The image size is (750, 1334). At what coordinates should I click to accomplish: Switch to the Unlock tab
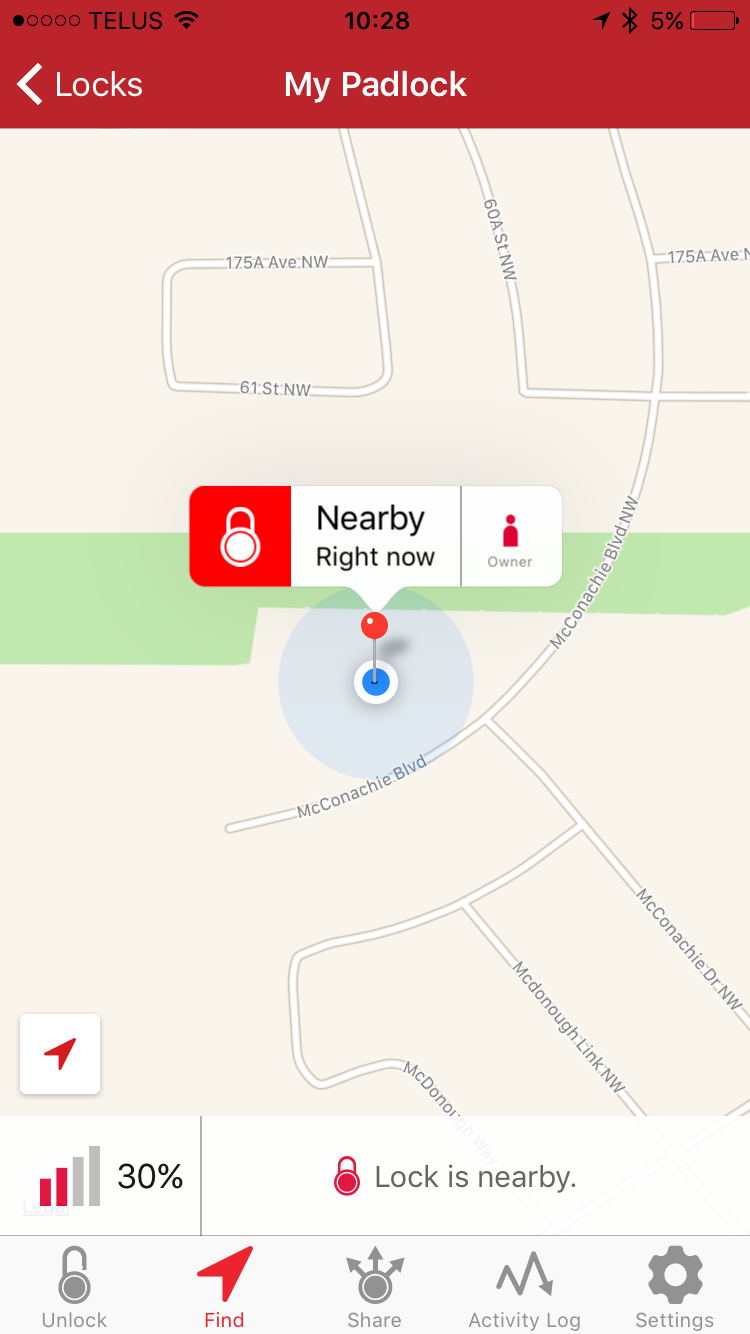point(74,1288)
